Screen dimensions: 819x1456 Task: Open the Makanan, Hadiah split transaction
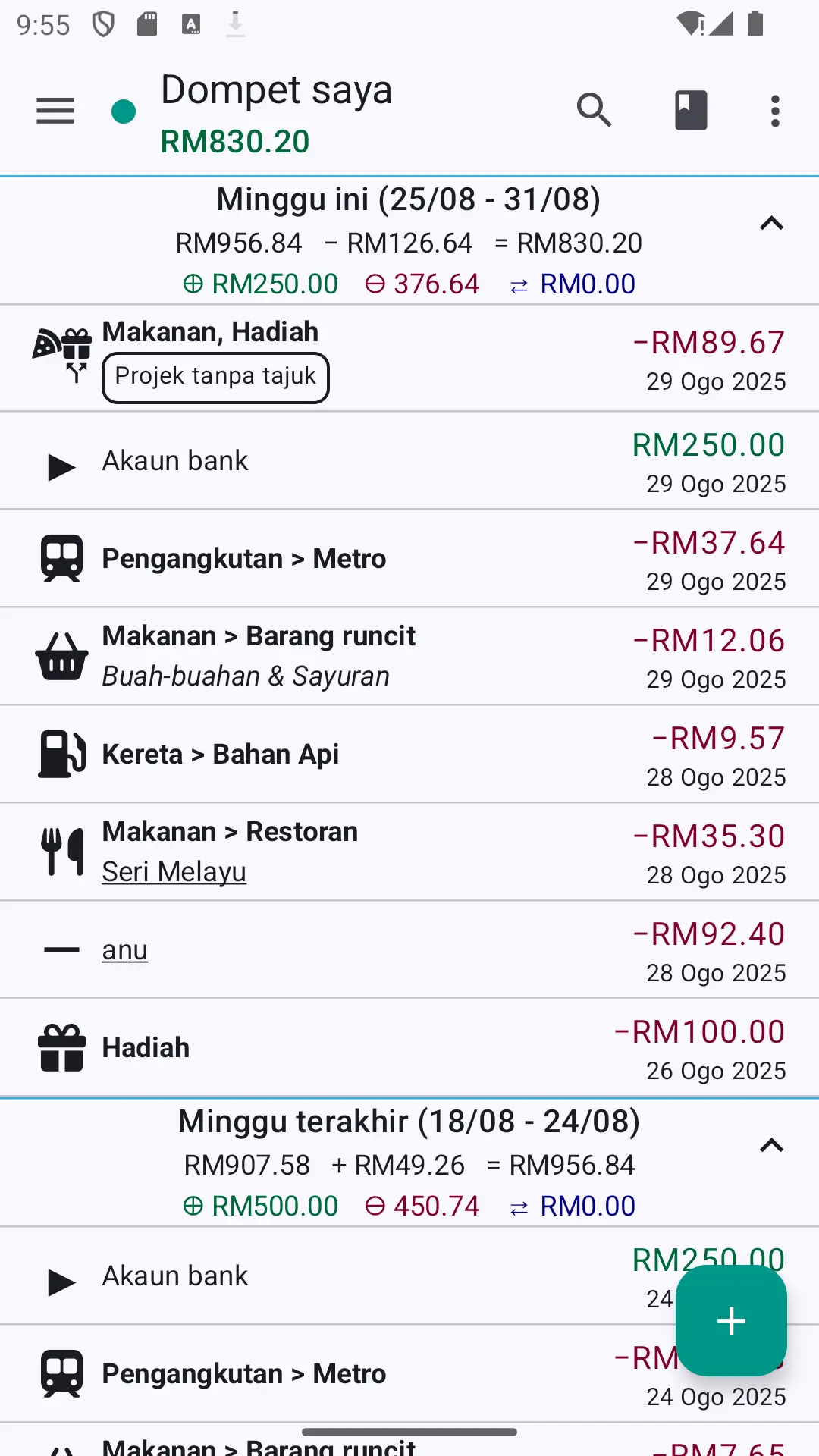[x=409, y=359]
